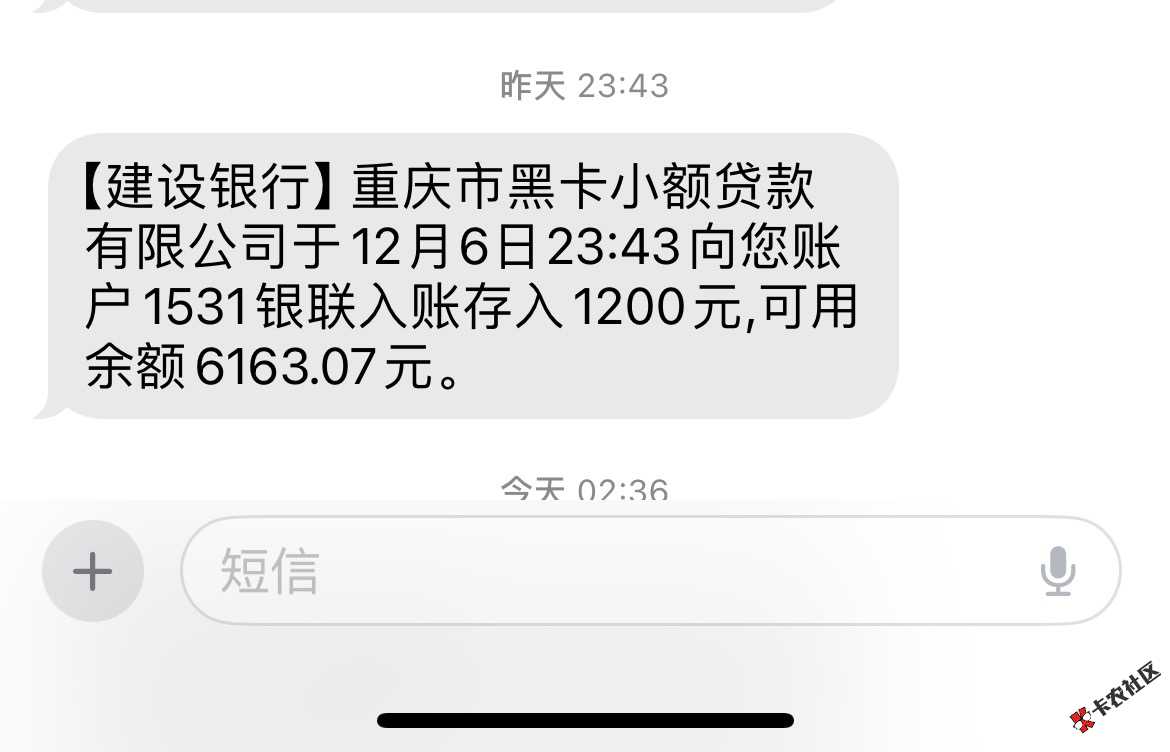
Task: Open the plus attachments button
Action: [x=93, y=572]
